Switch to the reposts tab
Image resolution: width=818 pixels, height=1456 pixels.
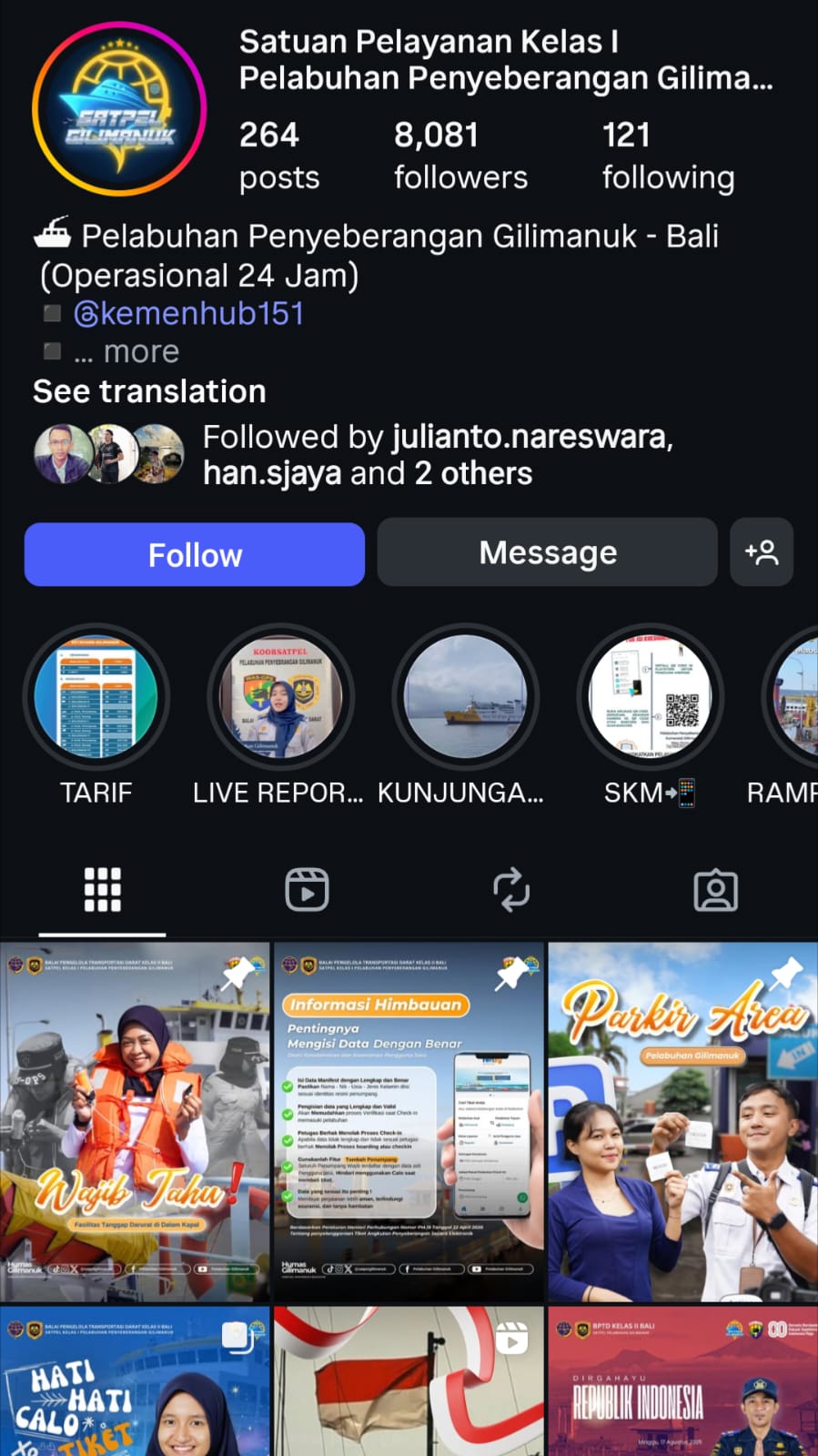pos(511,889)
